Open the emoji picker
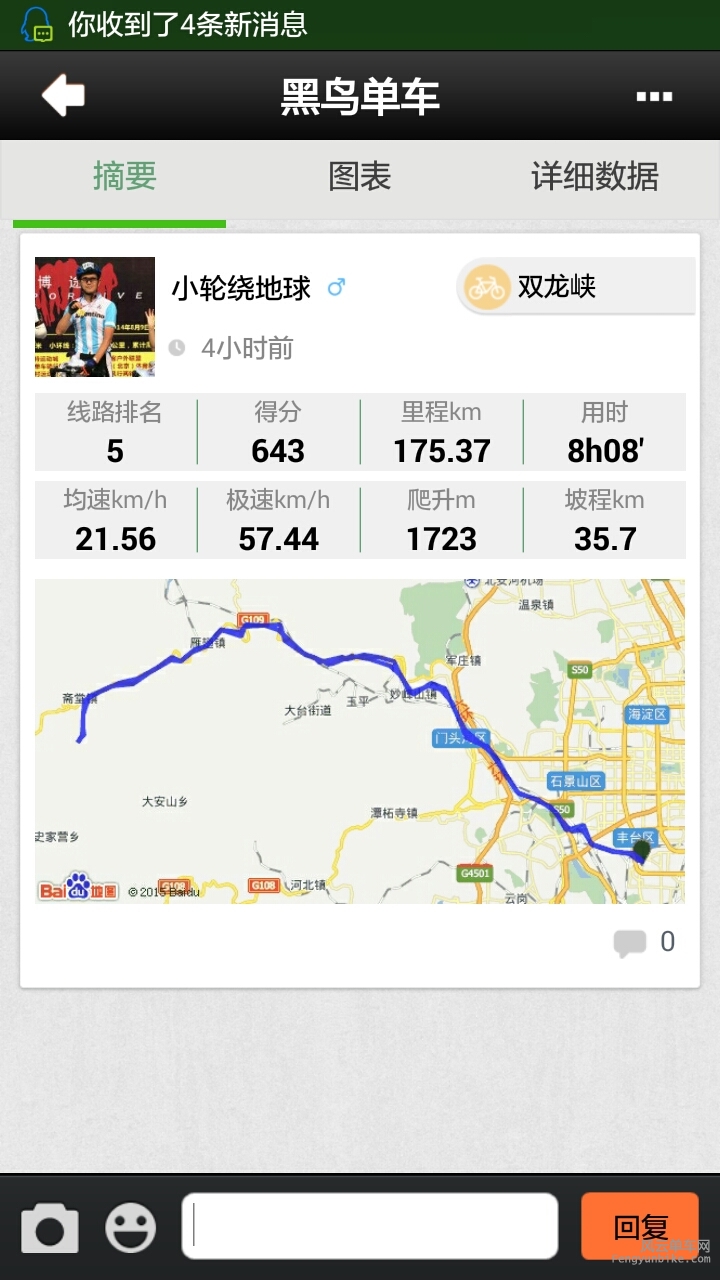Viewport: 720px width, 1280px height. [x=131, y=1227]
